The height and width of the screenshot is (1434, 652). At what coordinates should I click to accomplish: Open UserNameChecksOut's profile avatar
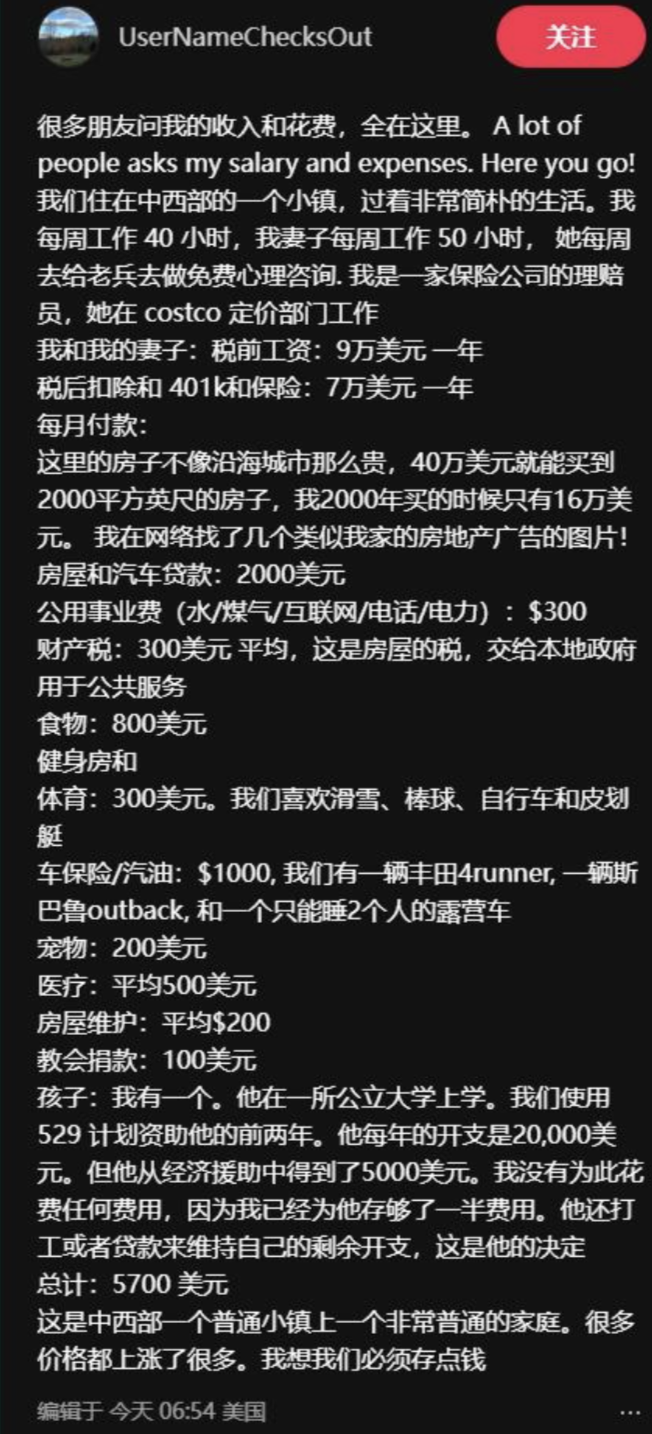point(68,37)
